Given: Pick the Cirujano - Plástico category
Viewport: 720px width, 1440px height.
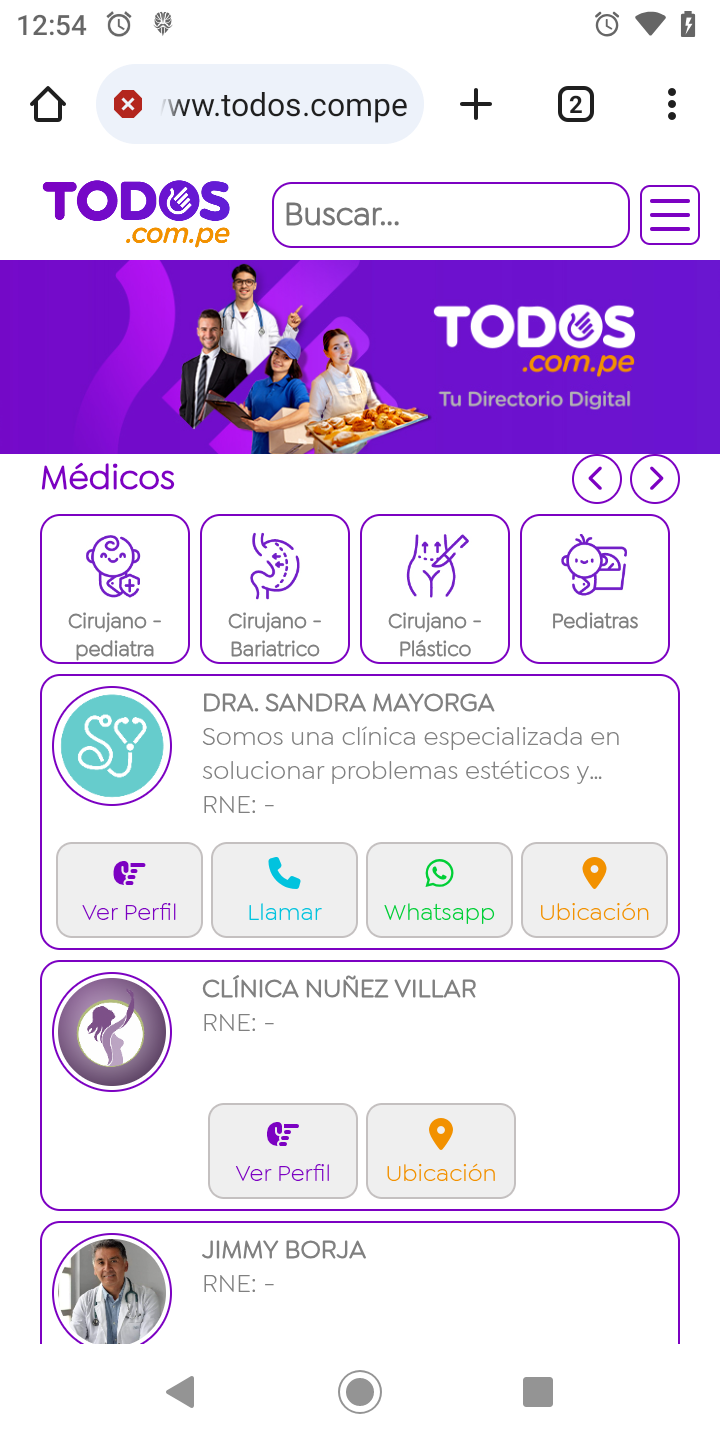Looking at the screenshot, I should [x=435, y=589].
